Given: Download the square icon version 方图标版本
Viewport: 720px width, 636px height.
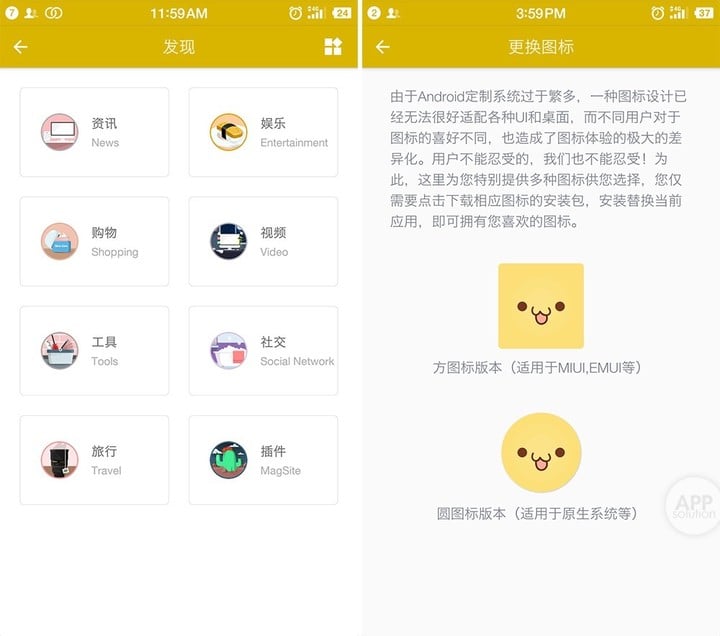Looking at the screenshot, I should [540, 306].
